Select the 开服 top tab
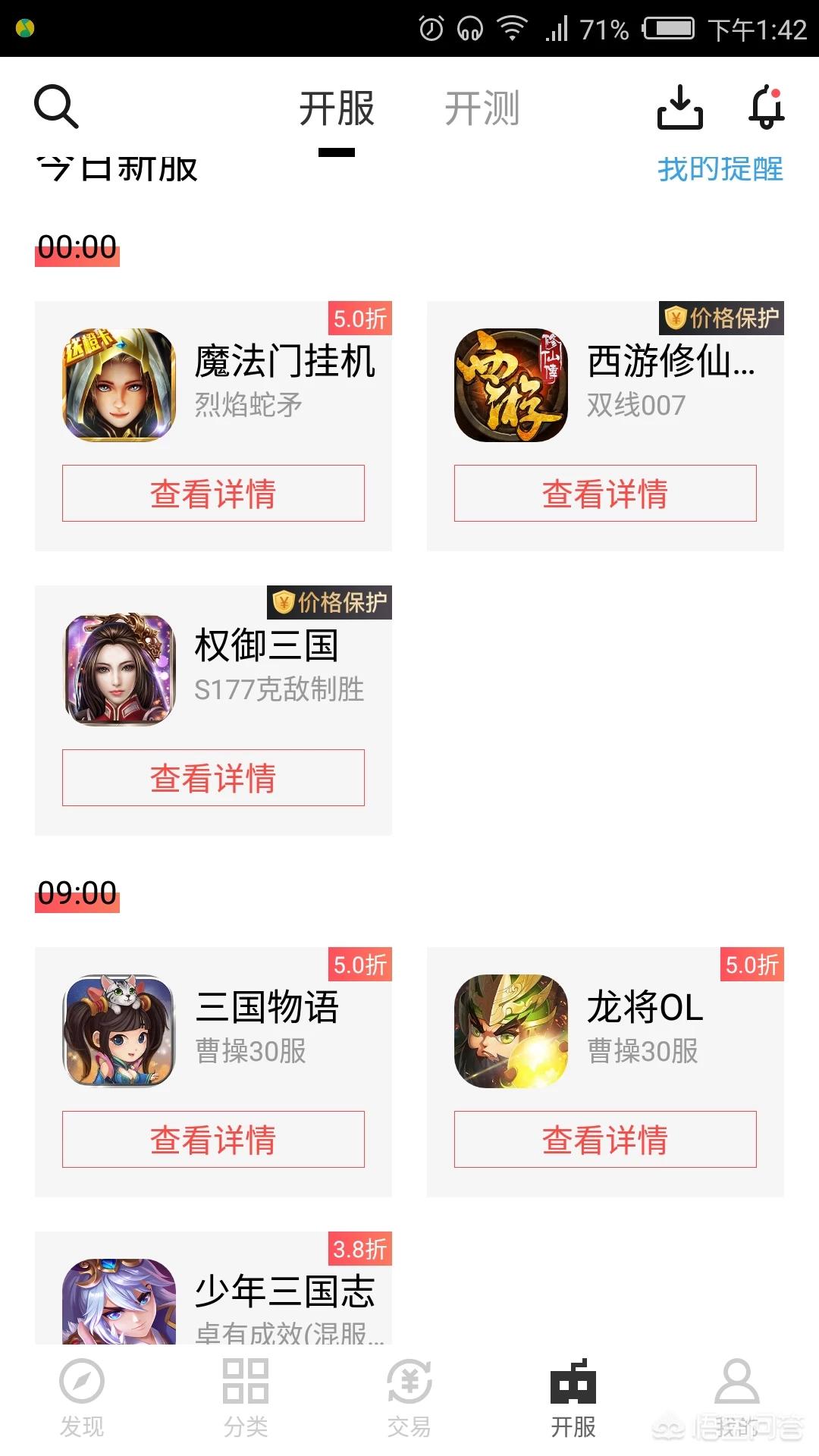 [x=337, y=108]
